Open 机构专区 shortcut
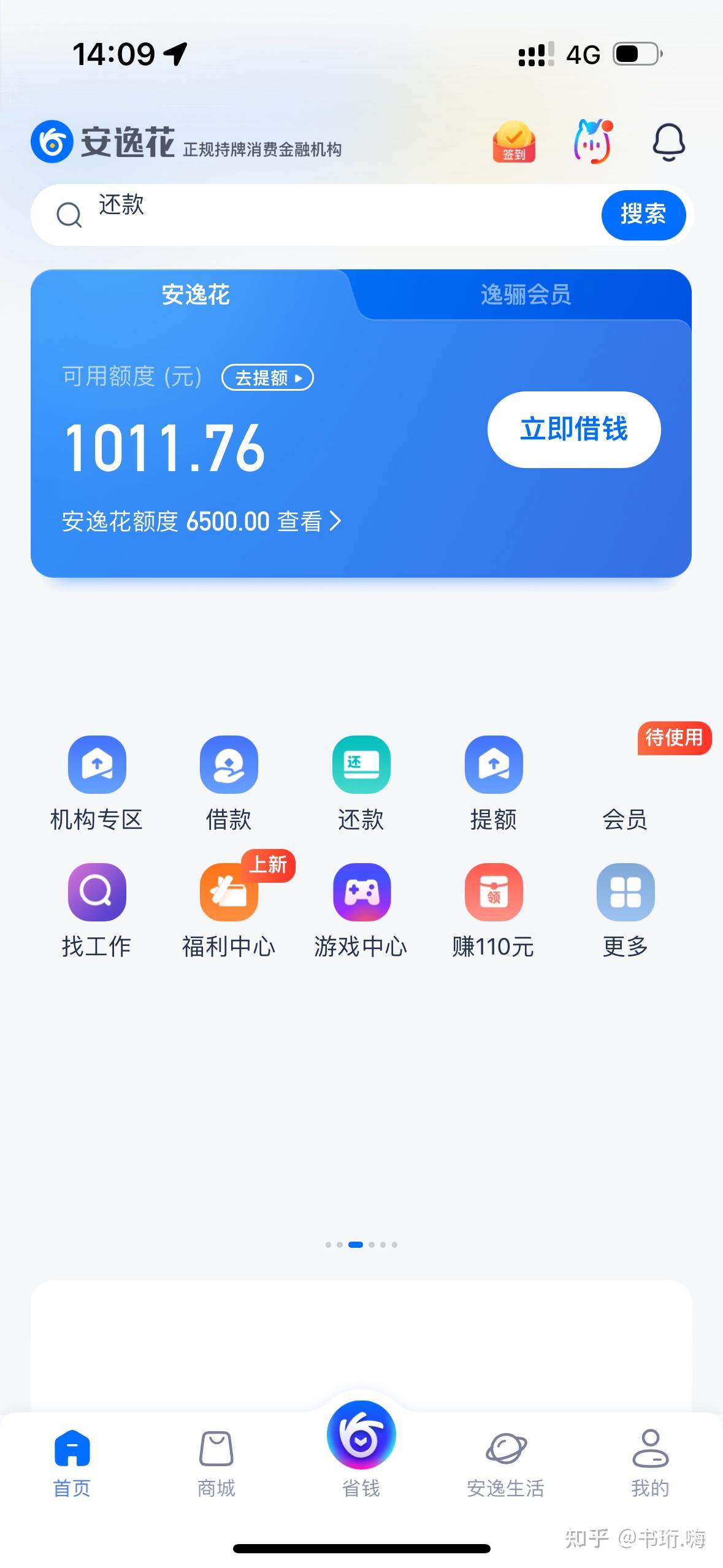The image size is (723, 1568). point(97,764)
